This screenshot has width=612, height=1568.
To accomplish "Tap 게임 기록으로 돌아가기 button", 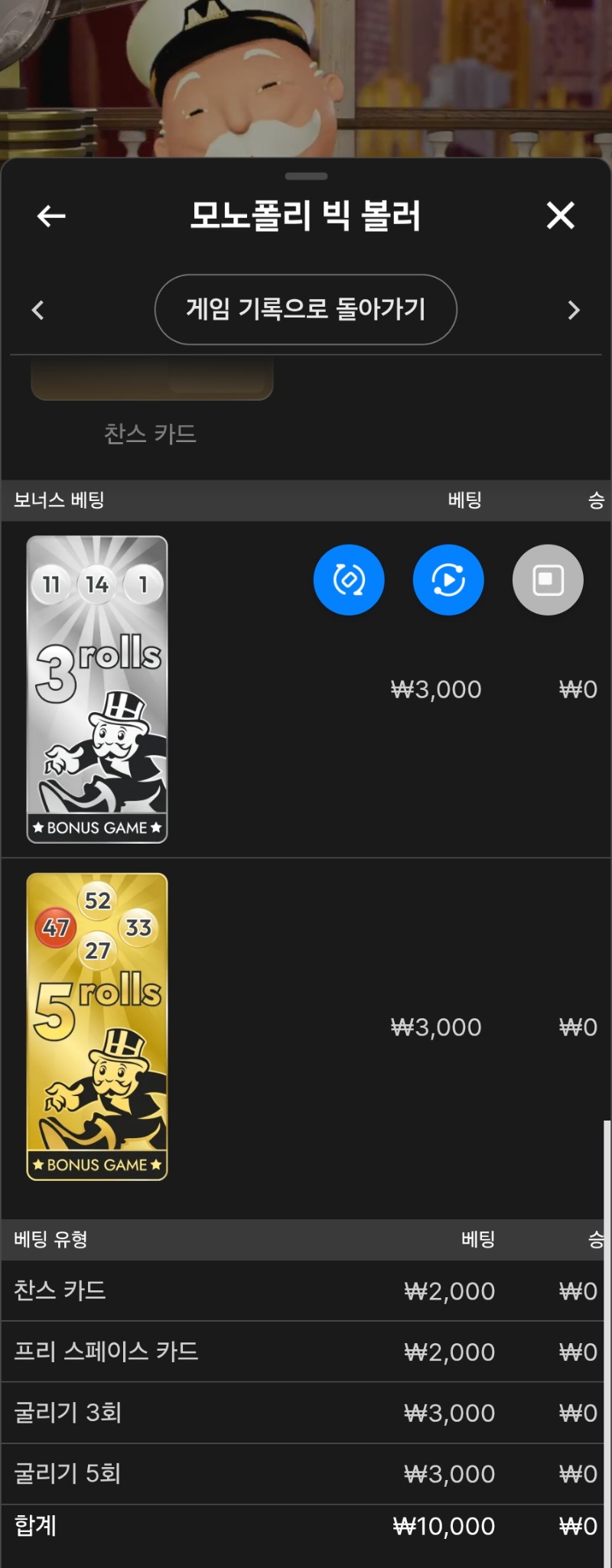I will 305,309.
